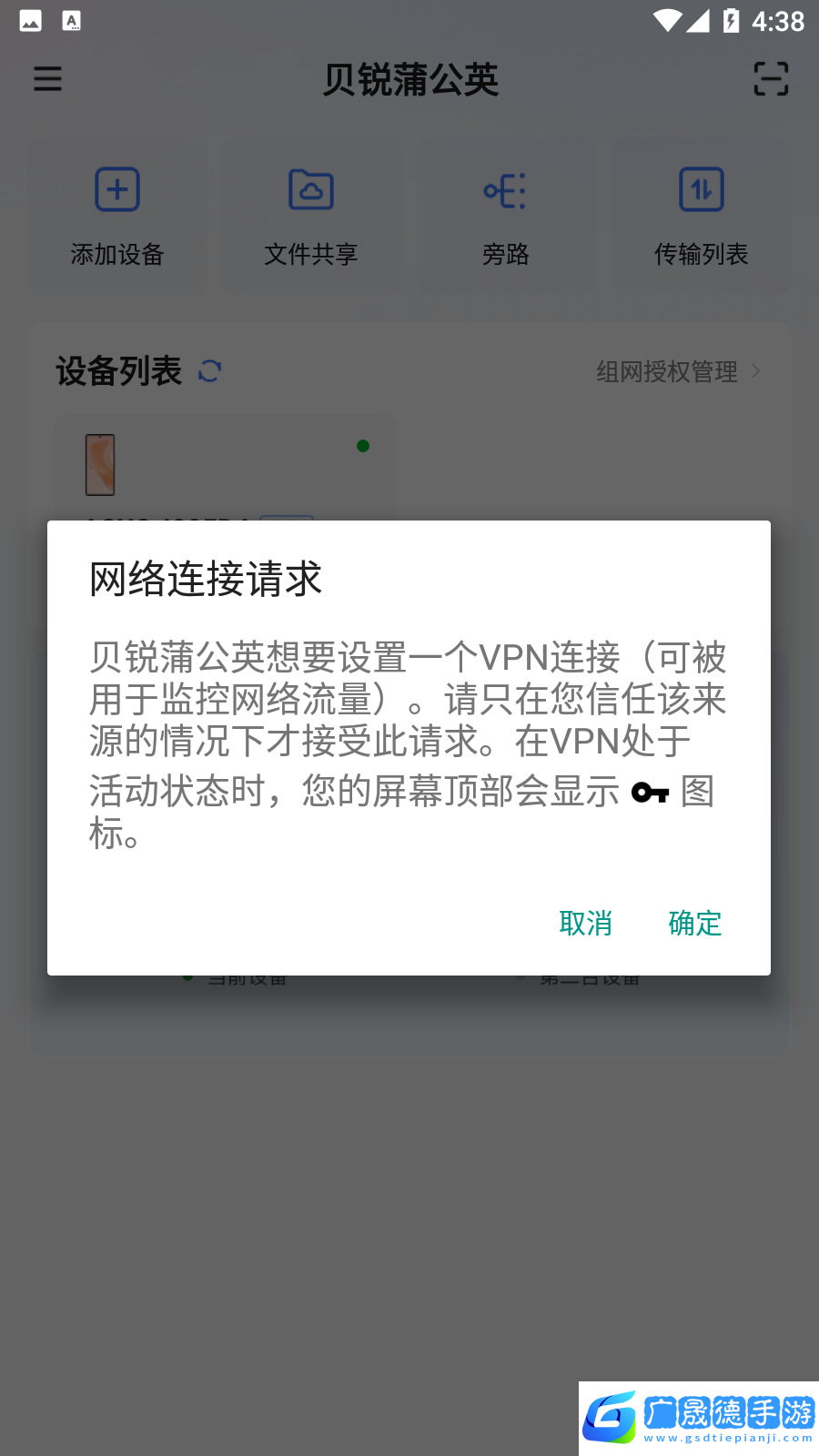Confirm the VPN connection request with 确定

coord(694,924)
